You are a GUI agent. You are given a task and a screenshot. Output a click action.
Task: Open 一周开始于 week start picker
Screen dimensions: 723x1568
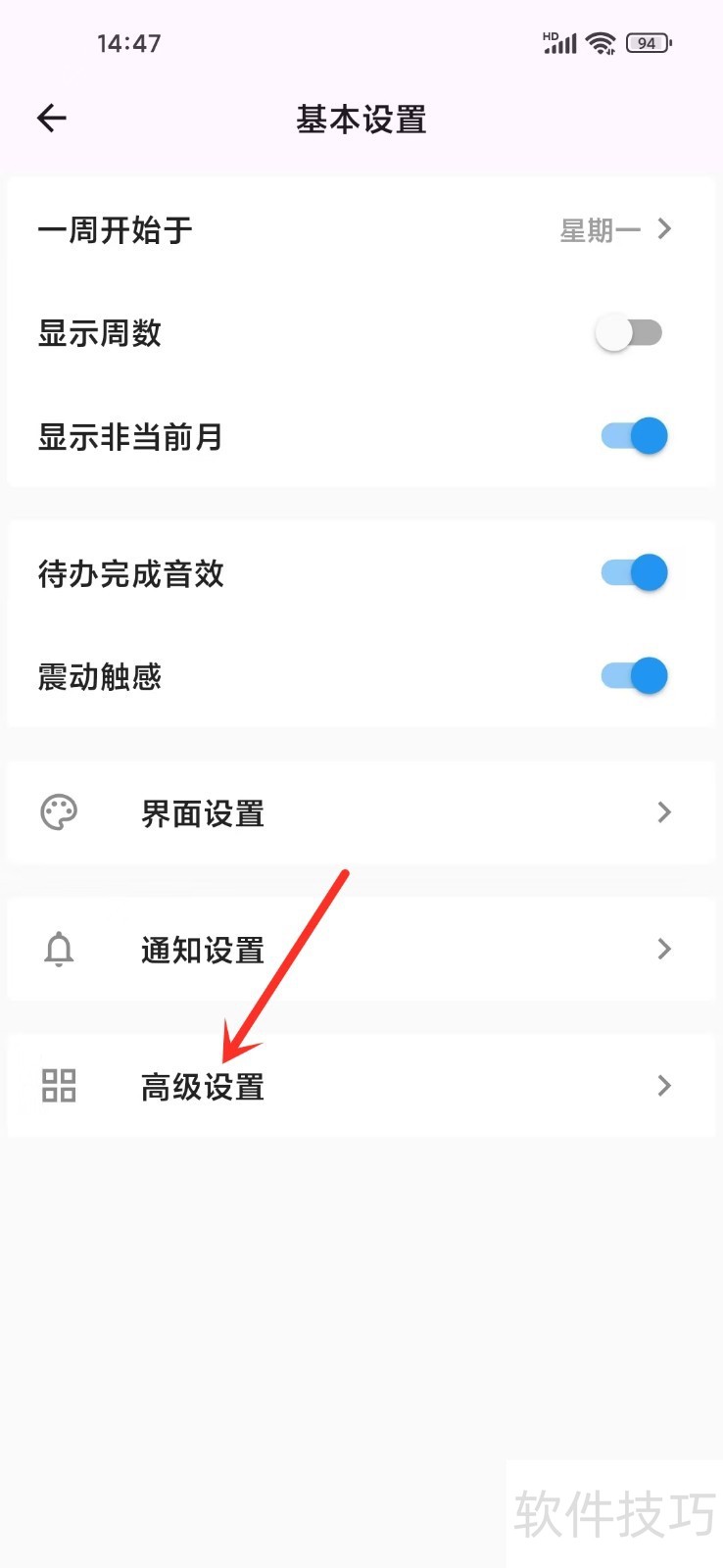tap(361, 230)
